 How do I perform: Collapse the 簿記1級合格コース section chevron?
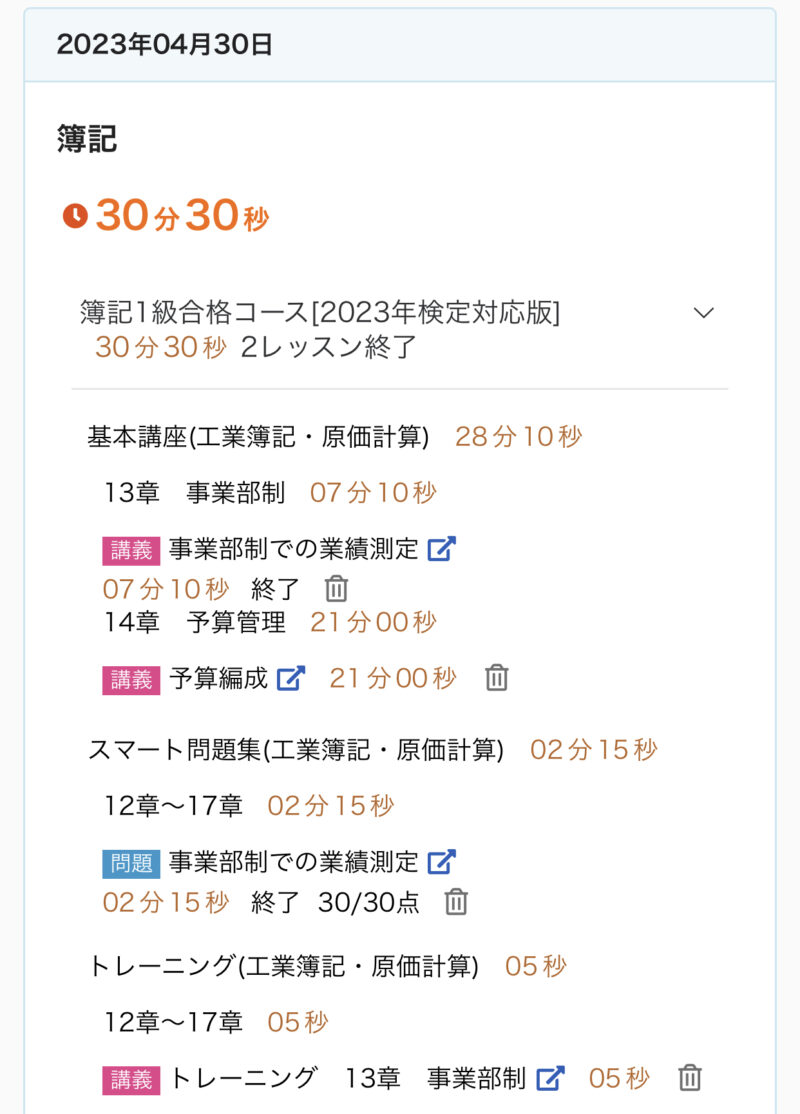coord(704,313)
